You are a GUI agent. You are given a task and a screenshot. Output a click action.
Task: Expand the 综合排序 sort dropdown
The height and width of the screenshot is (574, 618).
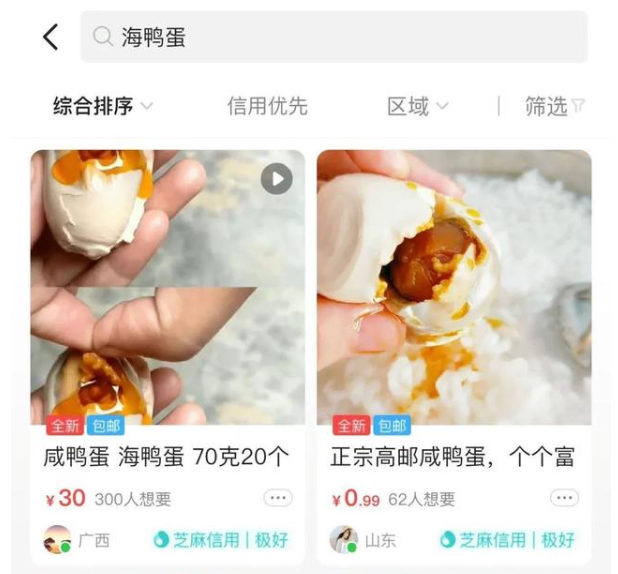coord(102,106)
